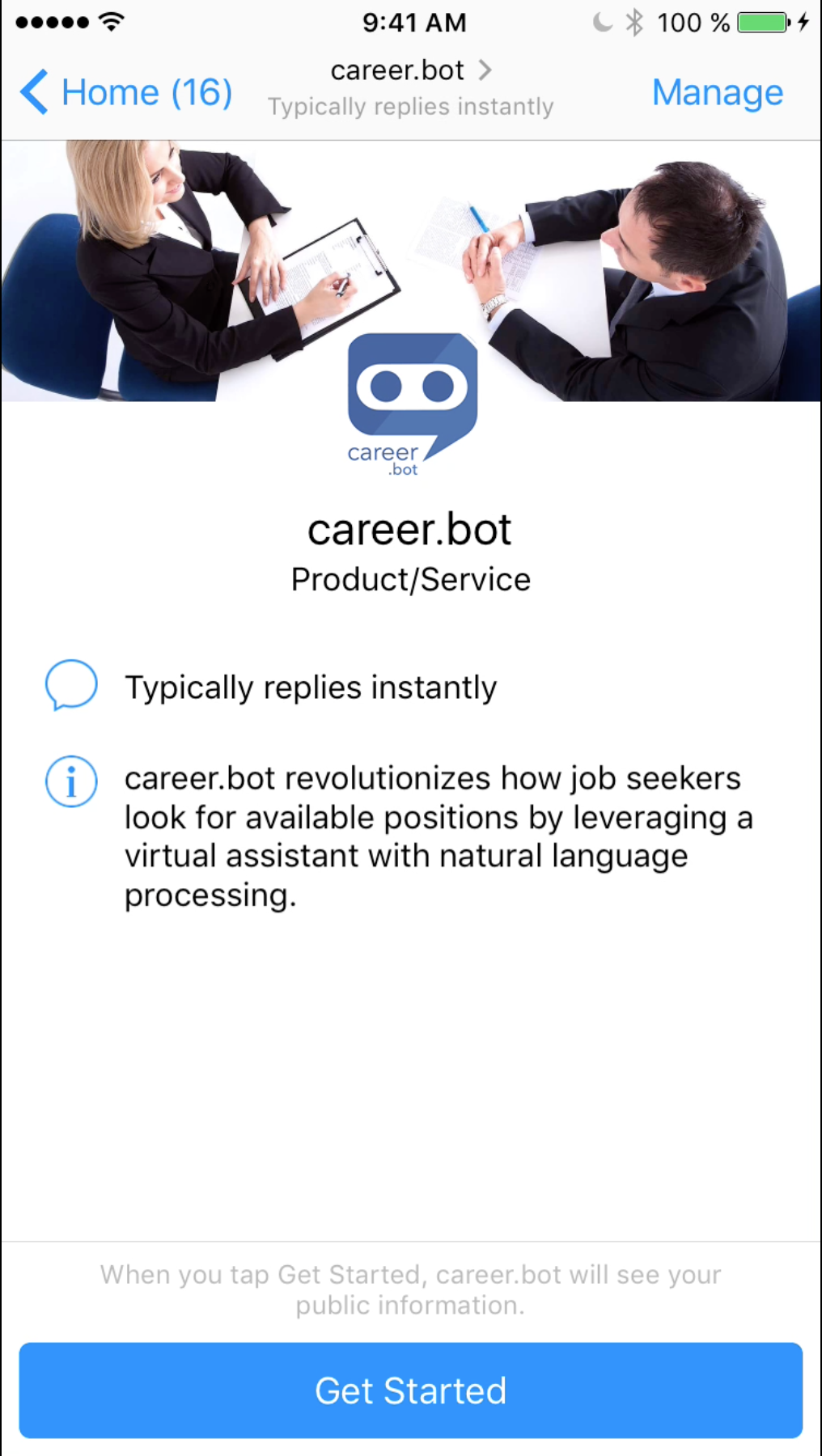Open the Manage option
Image resolution: width=822 pixels, height=1456 pixels.
(717, 92)
